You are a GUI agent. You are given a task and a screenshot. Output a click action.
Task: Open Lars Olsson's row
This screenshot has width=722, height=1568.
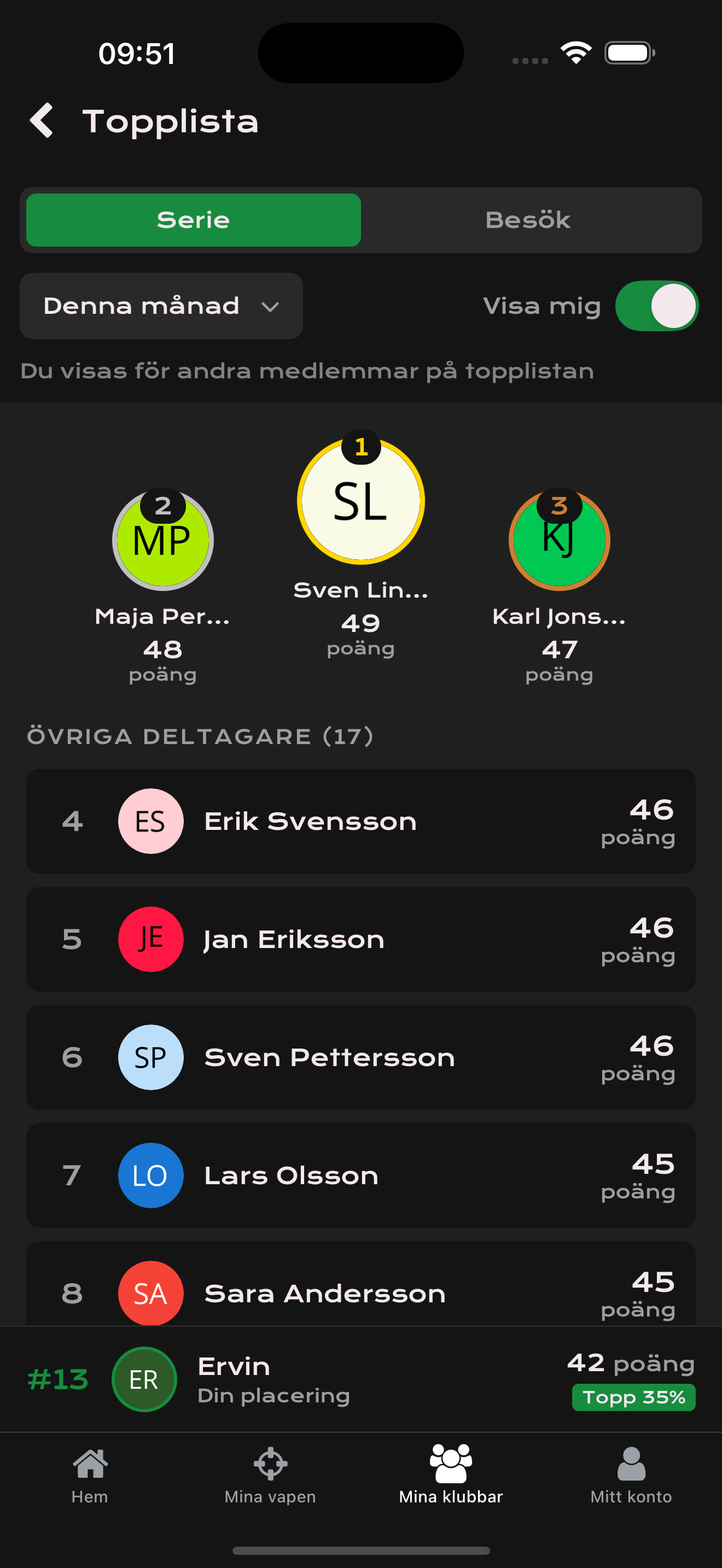point(360,1175)
